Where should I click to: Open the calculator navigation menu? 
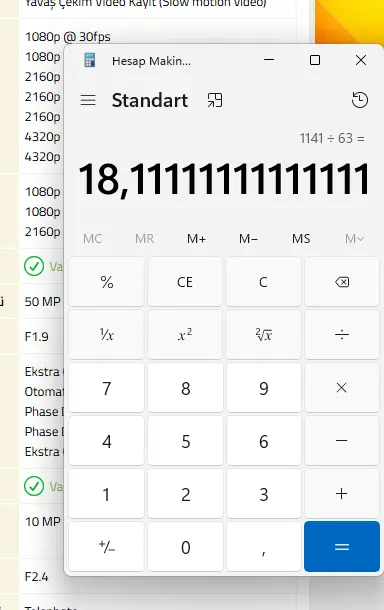point(88,100)
